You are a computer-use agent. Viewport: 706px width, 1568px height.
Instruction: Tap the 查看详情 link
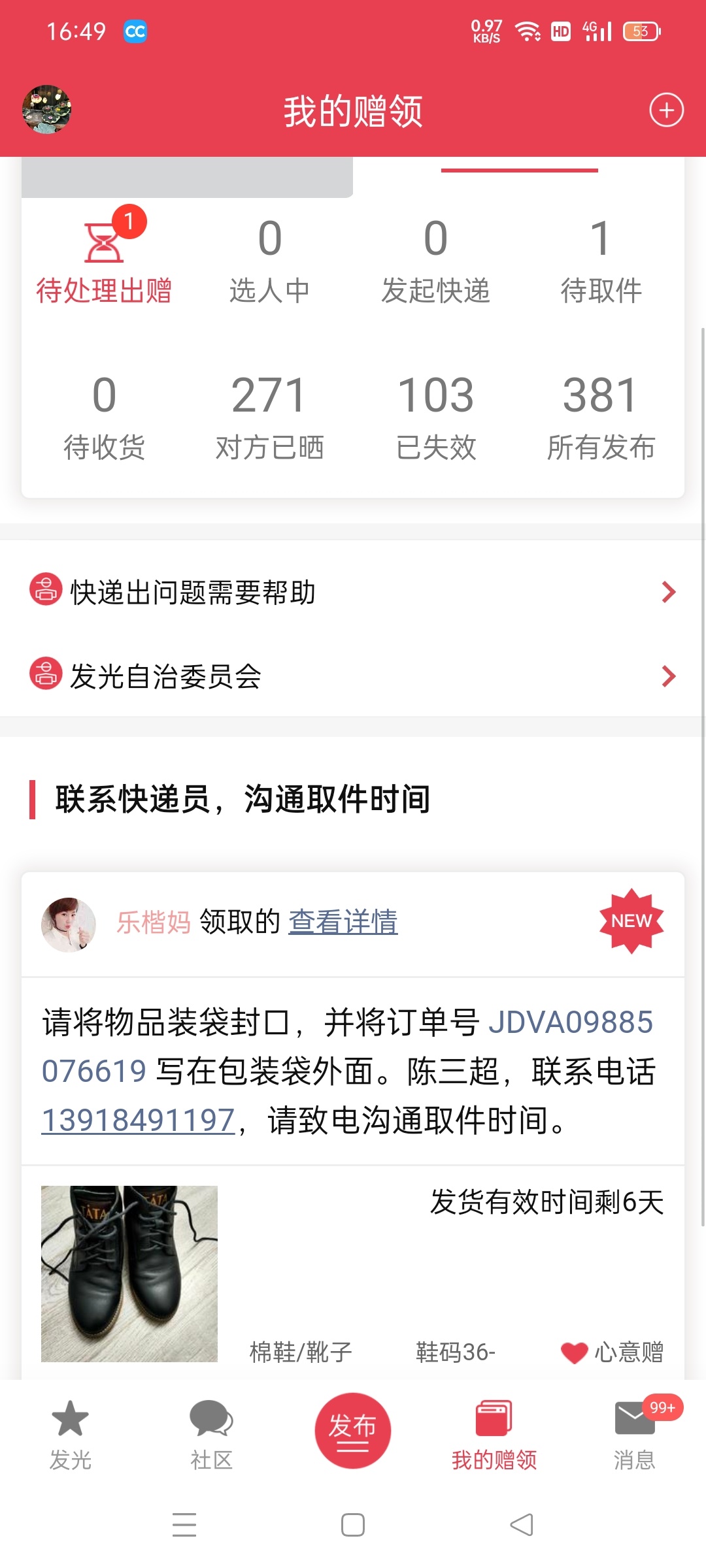click(x=343, y=922)
